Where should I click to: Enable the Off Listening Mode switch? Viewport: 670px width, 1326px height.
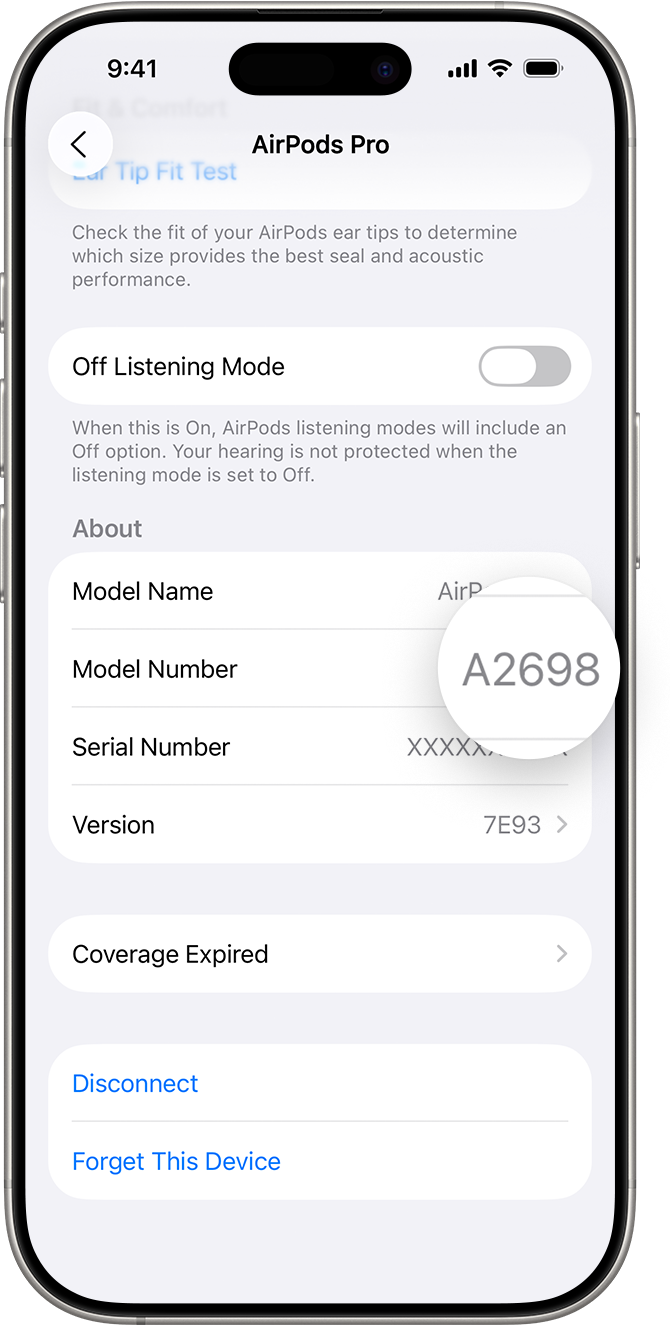524,367
